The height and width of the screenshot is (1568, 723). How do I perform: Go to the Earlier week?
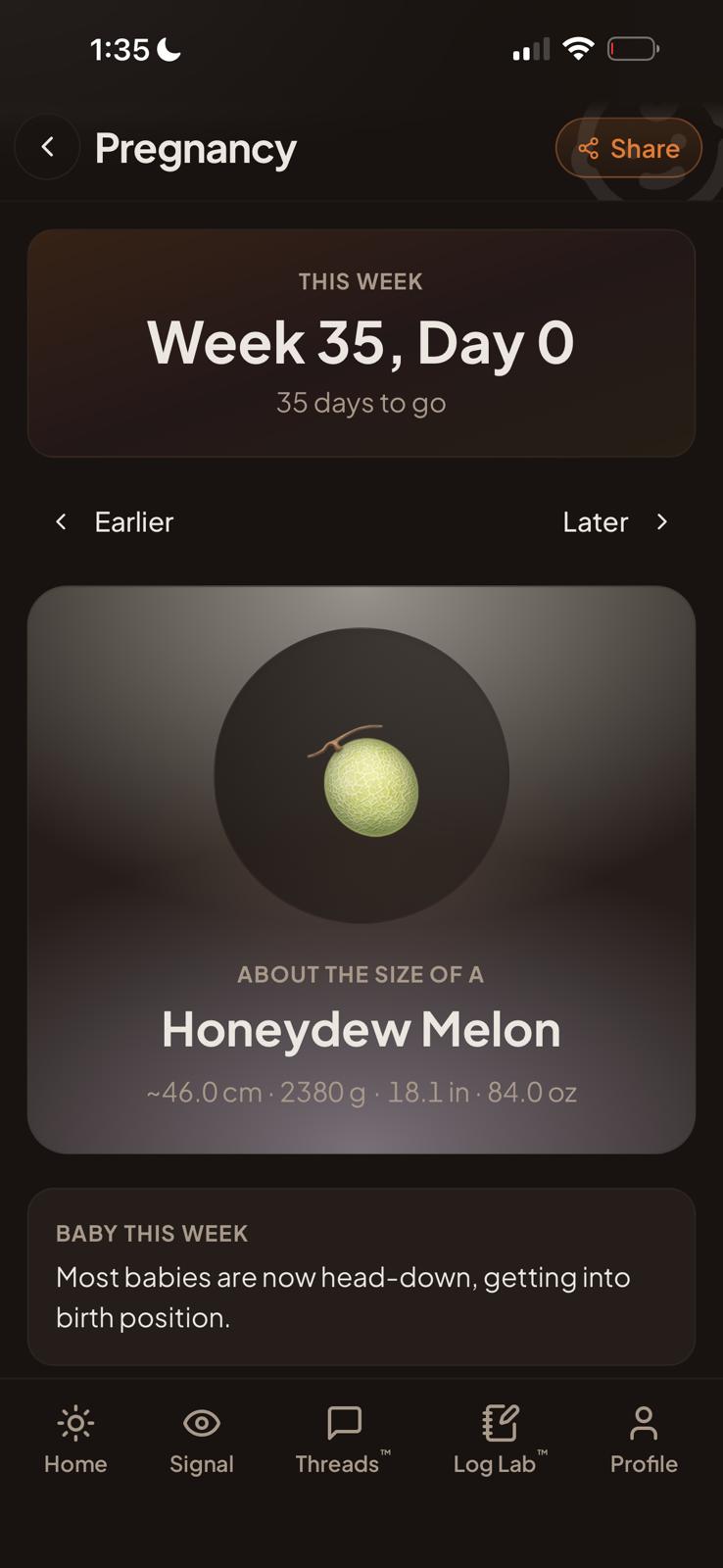(x=115, y=522)
